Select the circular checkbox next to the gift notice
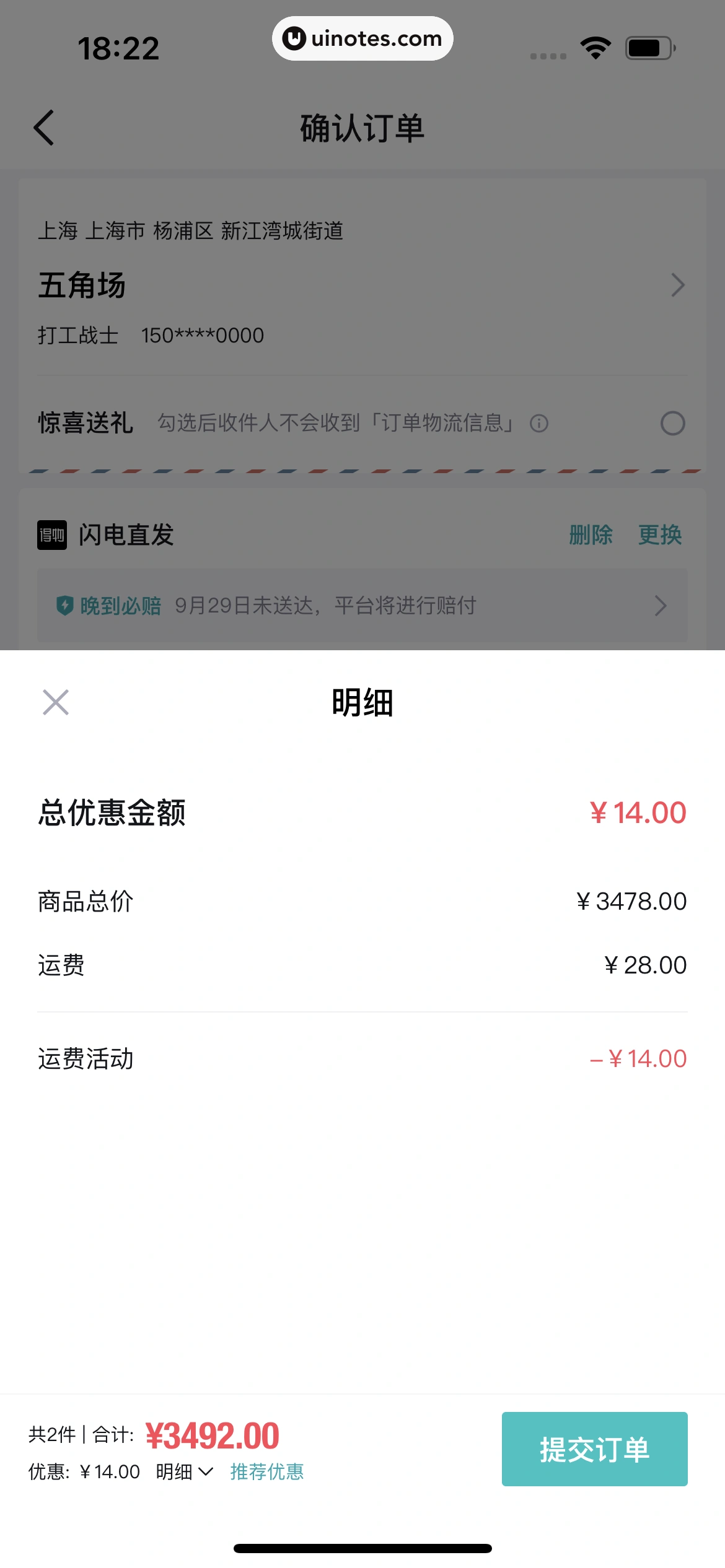The image size is (725, 1568). pos(673,424)
